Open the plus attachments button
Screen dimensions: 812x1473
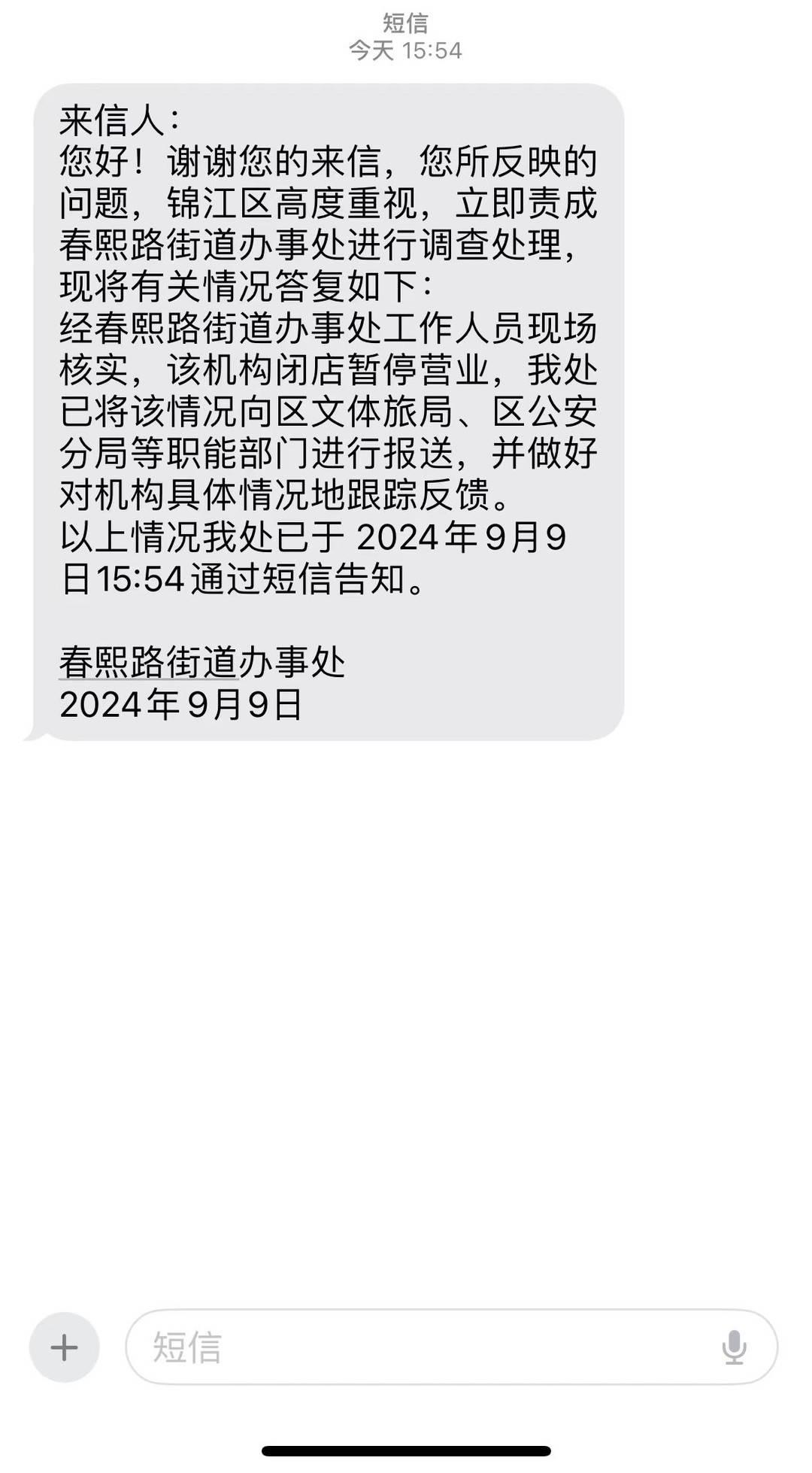click(64, 1347)
